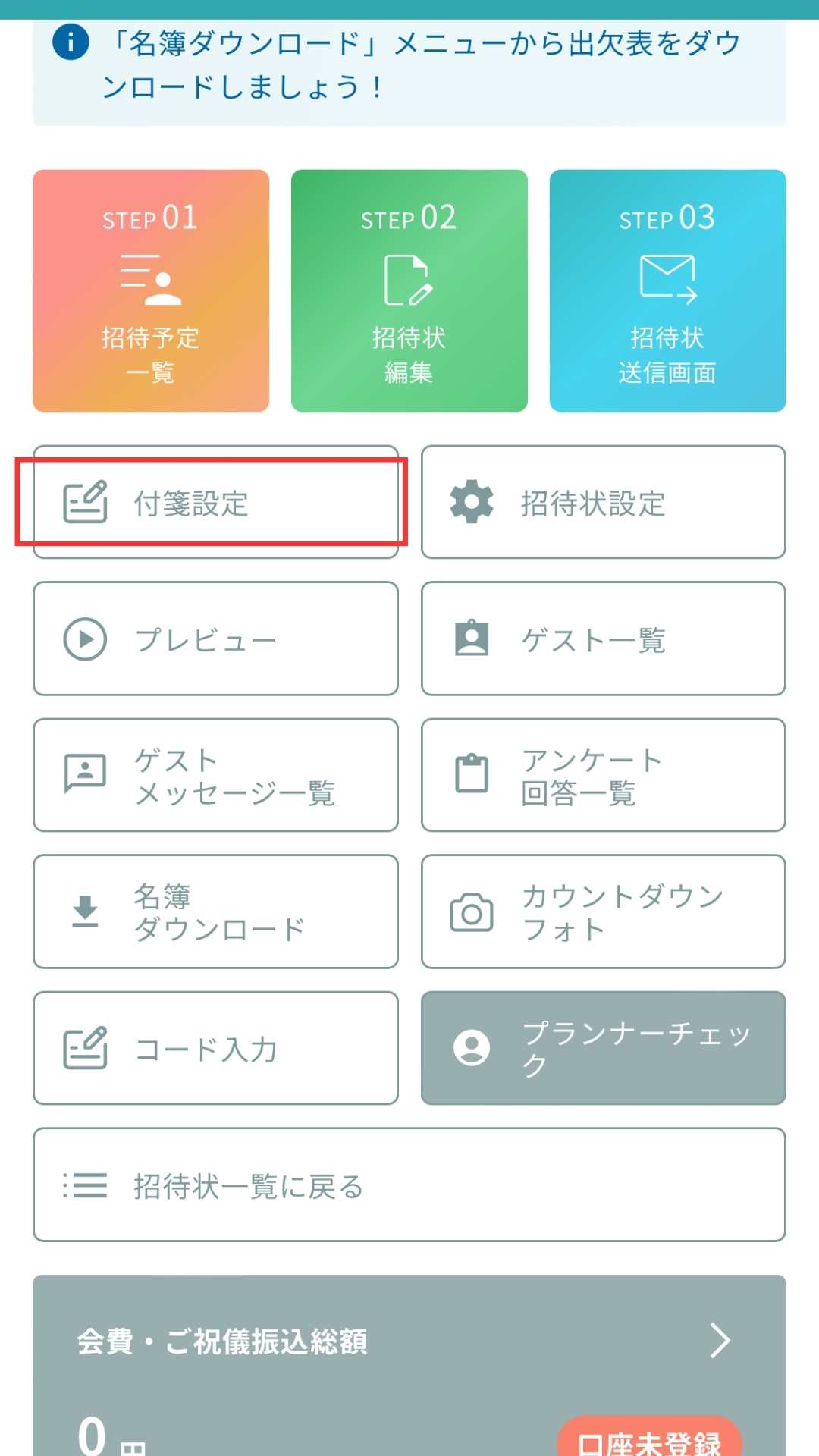This screenshot has width=819, height=1456.
Task: Open STEP 02 招待状編集 card
Action: tap(409, 290)
